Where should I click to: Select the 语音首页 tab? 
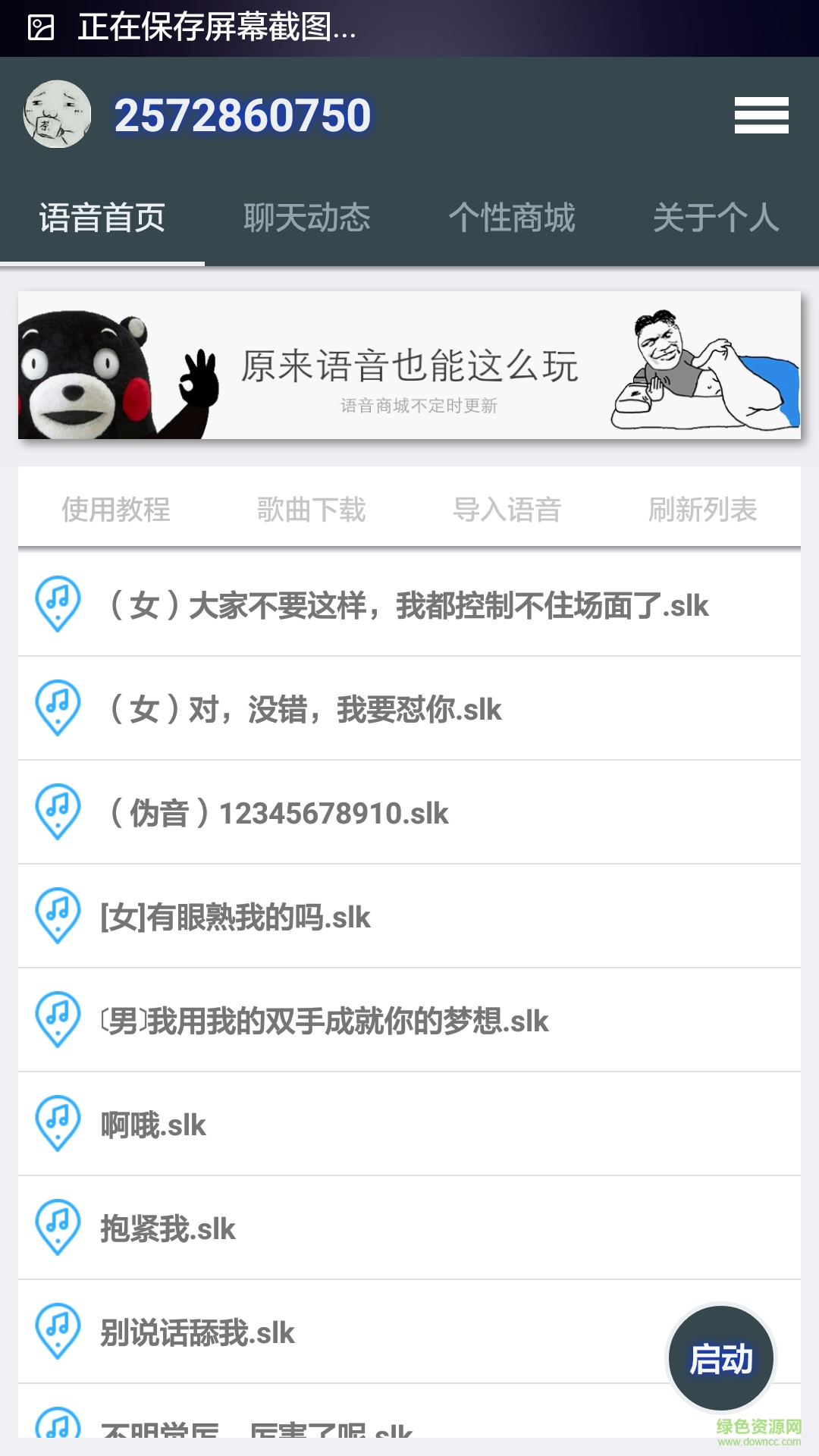tap(102, 218)
